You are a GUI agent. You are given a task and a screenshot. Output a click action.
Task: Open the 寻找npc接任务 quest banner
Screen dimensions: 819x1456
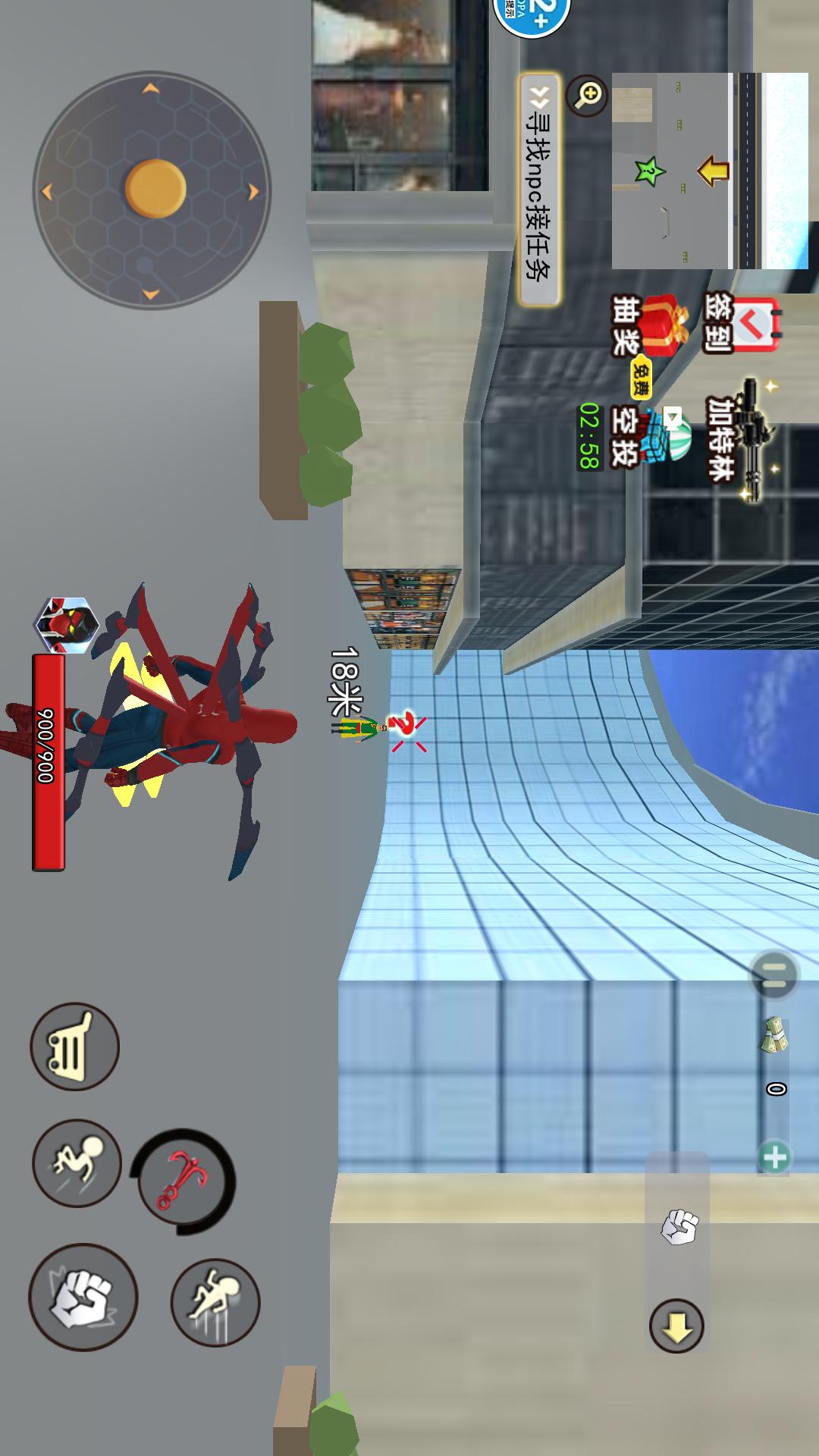click(539, 190)
